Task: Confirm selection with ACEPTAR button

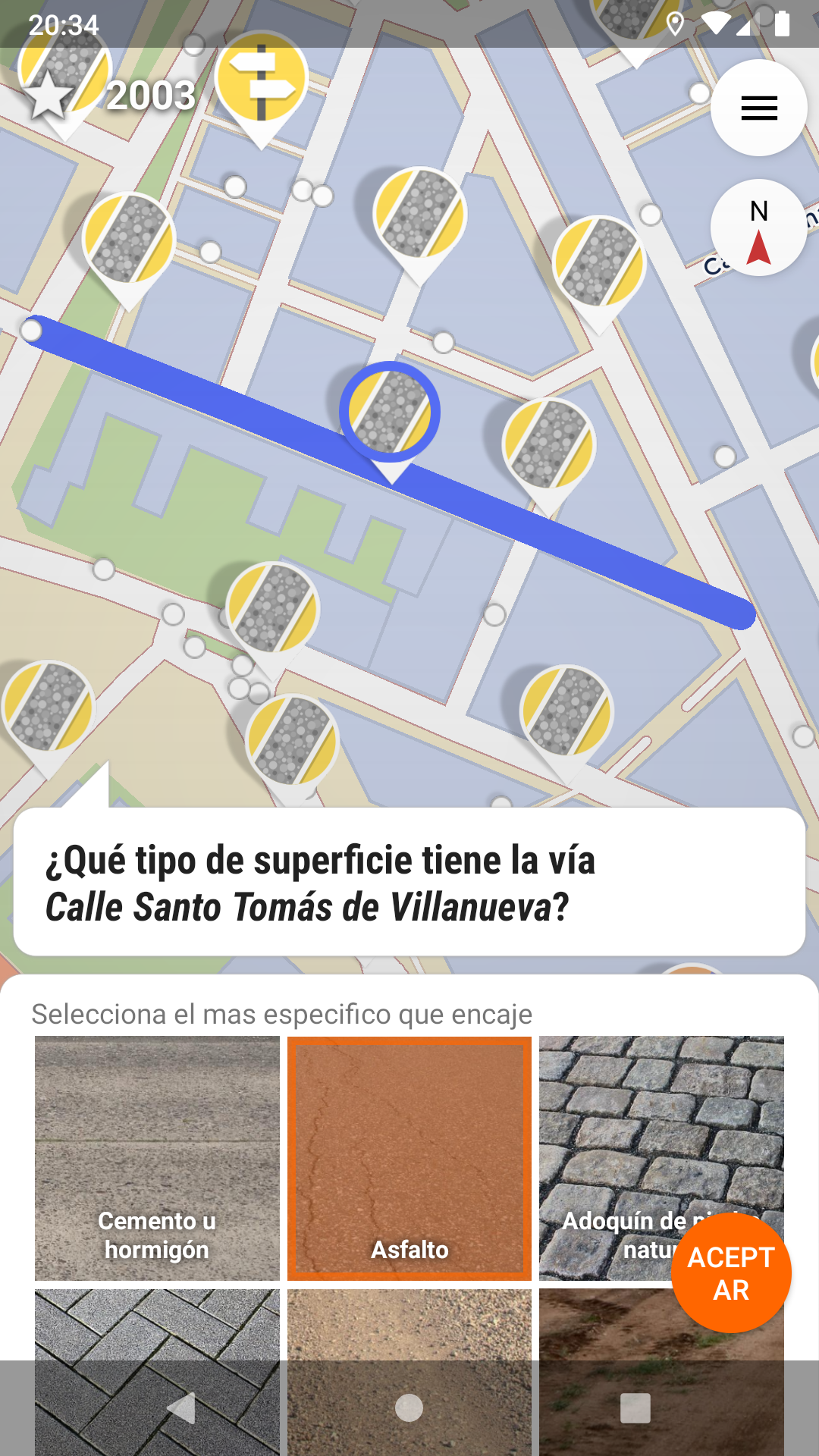Action: pyautogui.click(x=731, y=1273)
